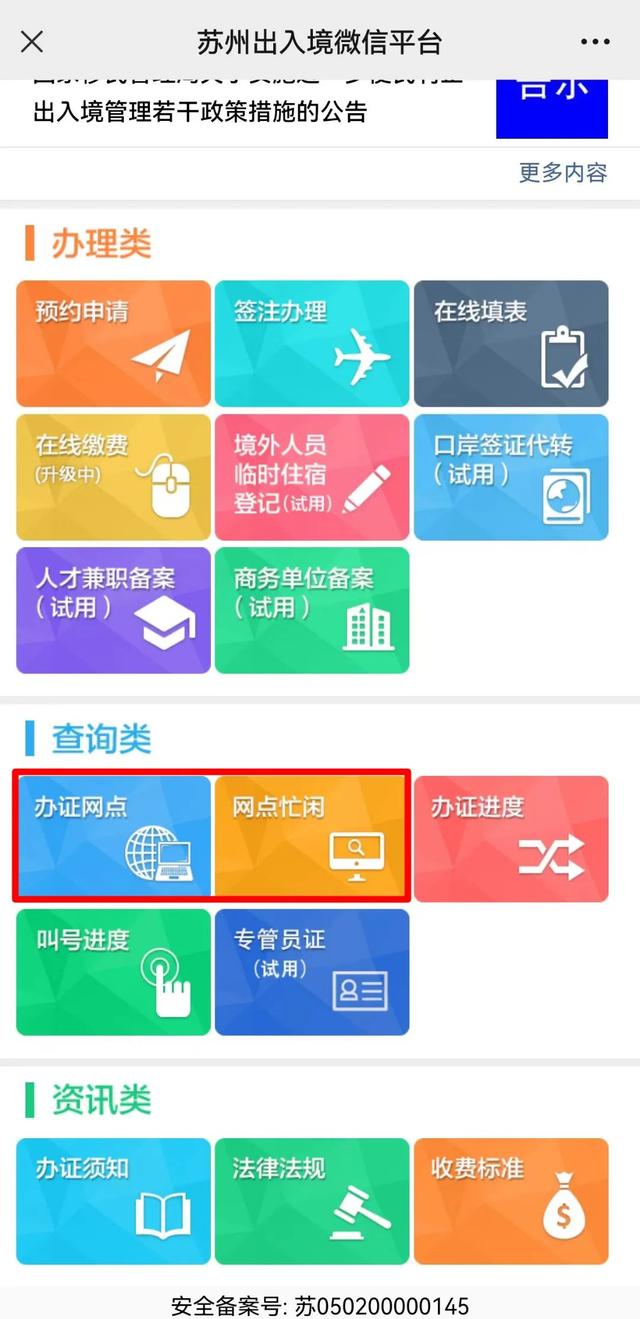
Task: Open the 专管员证 tile
Action: click(x=312, y=971)
